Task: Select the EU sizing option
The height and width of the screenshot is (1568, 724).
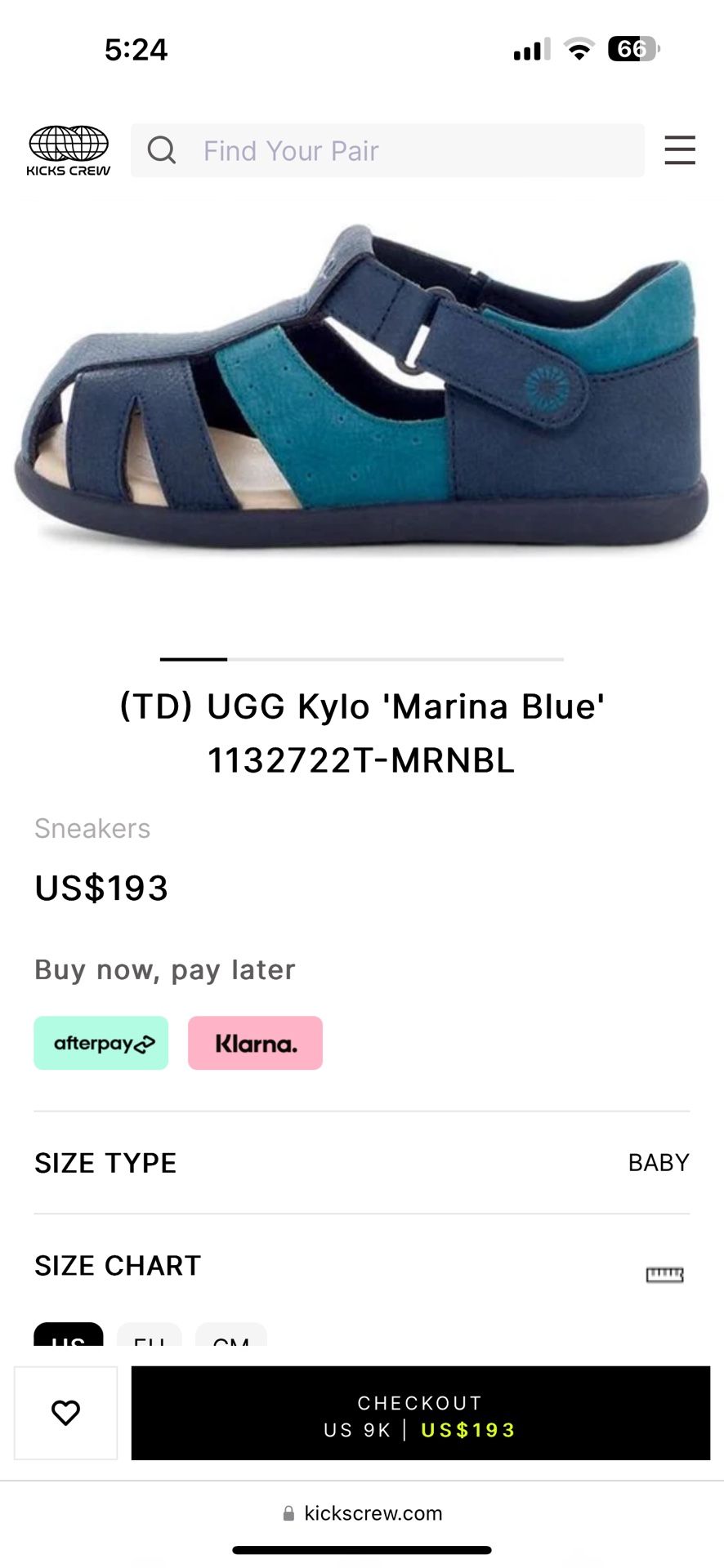Action: click(x=150, y=1339)
